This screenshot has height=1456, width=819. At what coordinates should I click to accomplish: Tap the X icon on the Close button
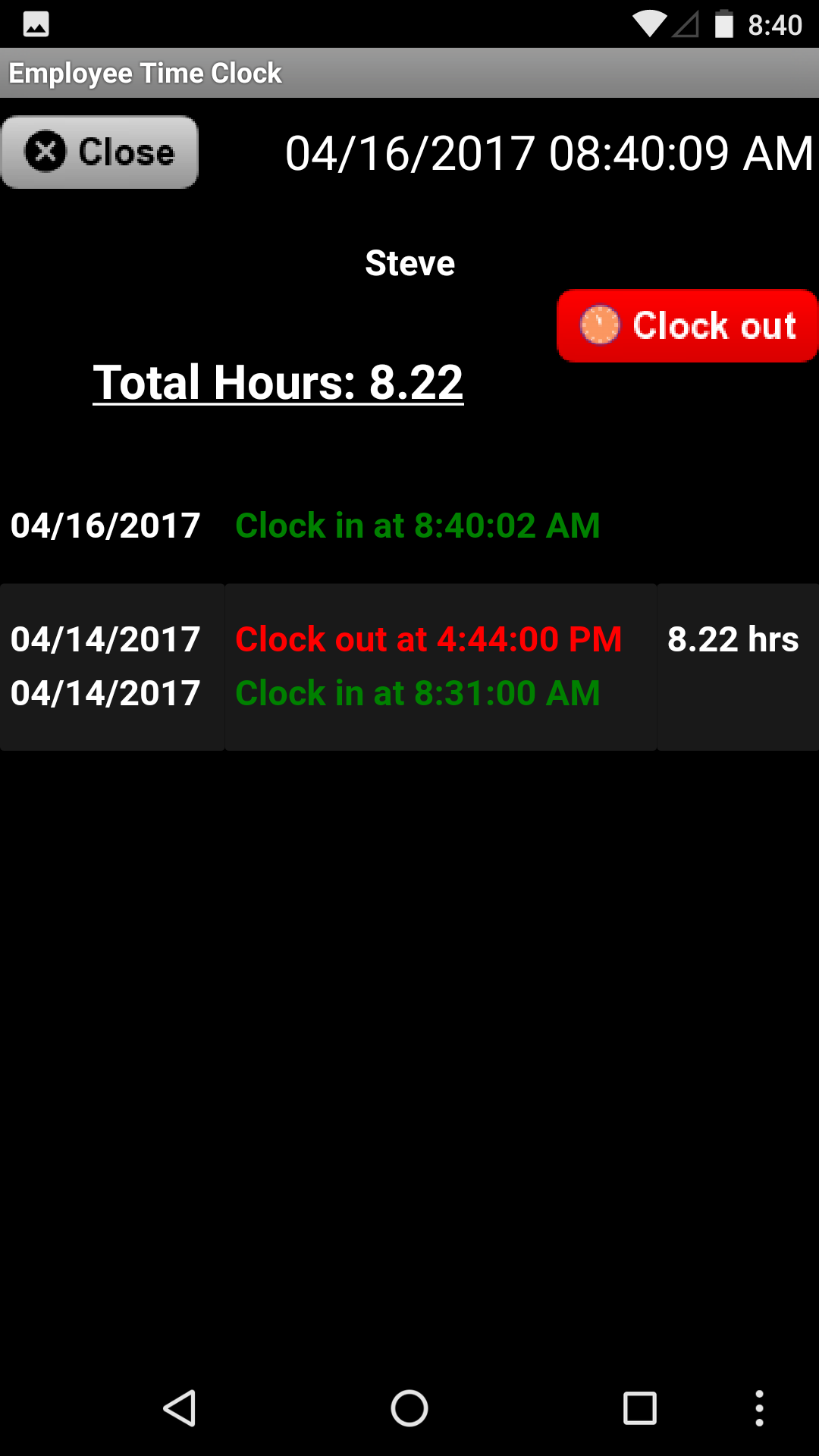[x=47, y=151]
